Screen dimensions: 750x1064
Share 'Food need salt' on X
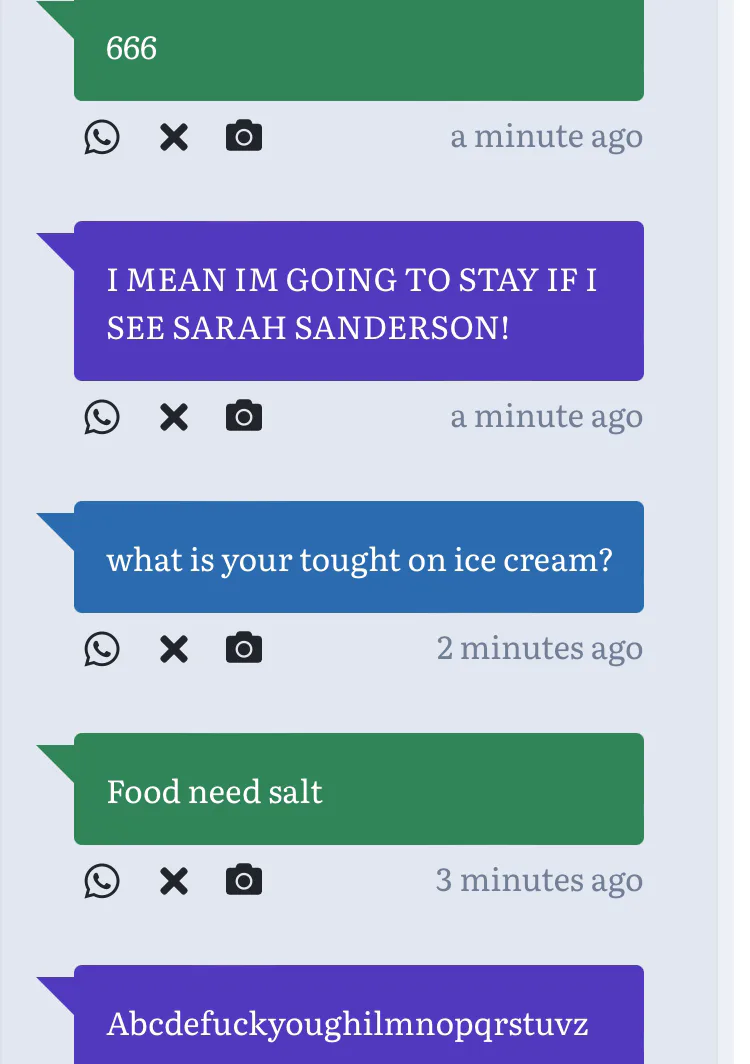174,881
